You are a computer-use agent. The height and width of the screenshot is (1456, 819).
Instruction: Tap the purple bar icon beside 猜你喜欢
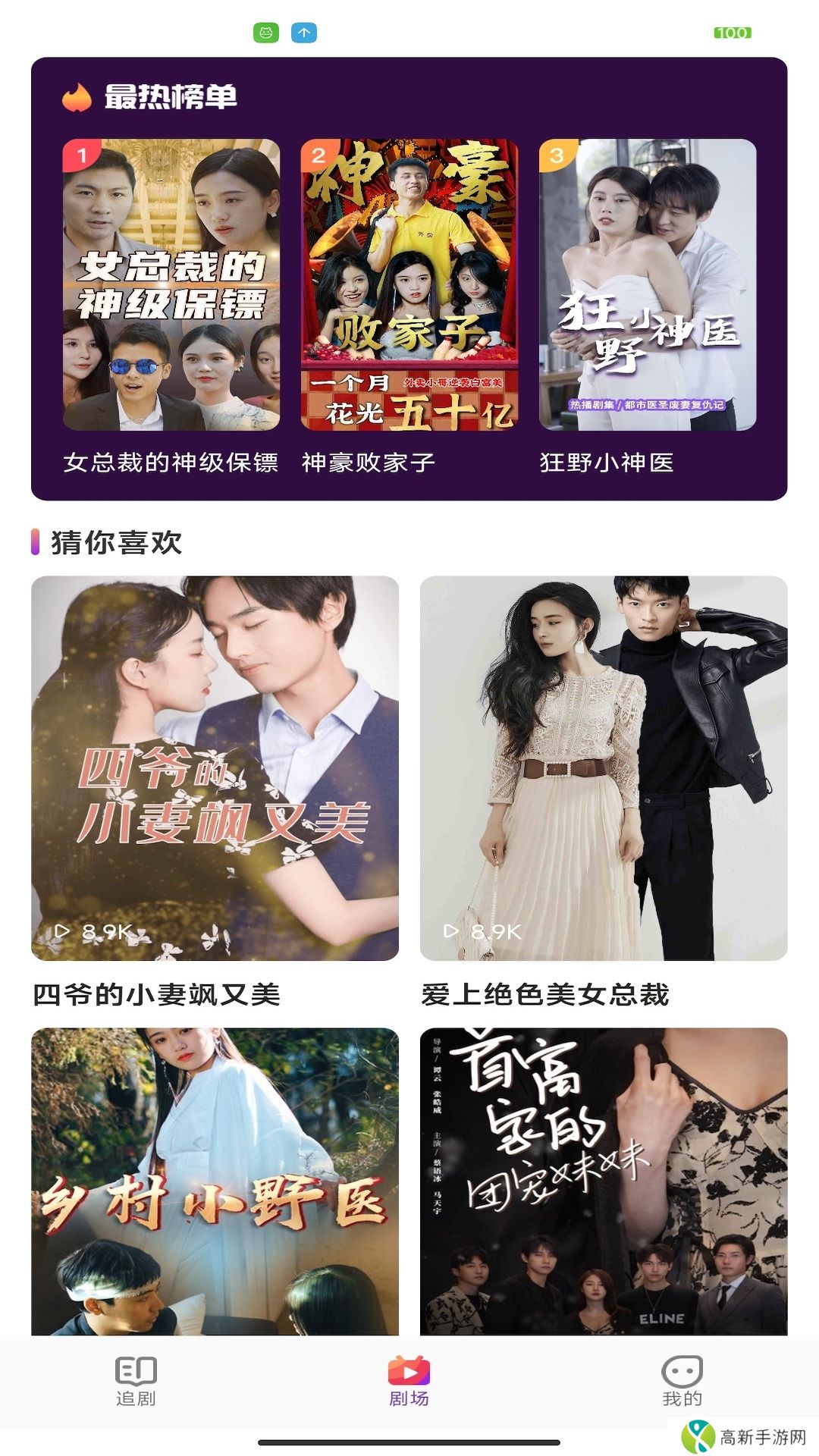pos(34,541)
